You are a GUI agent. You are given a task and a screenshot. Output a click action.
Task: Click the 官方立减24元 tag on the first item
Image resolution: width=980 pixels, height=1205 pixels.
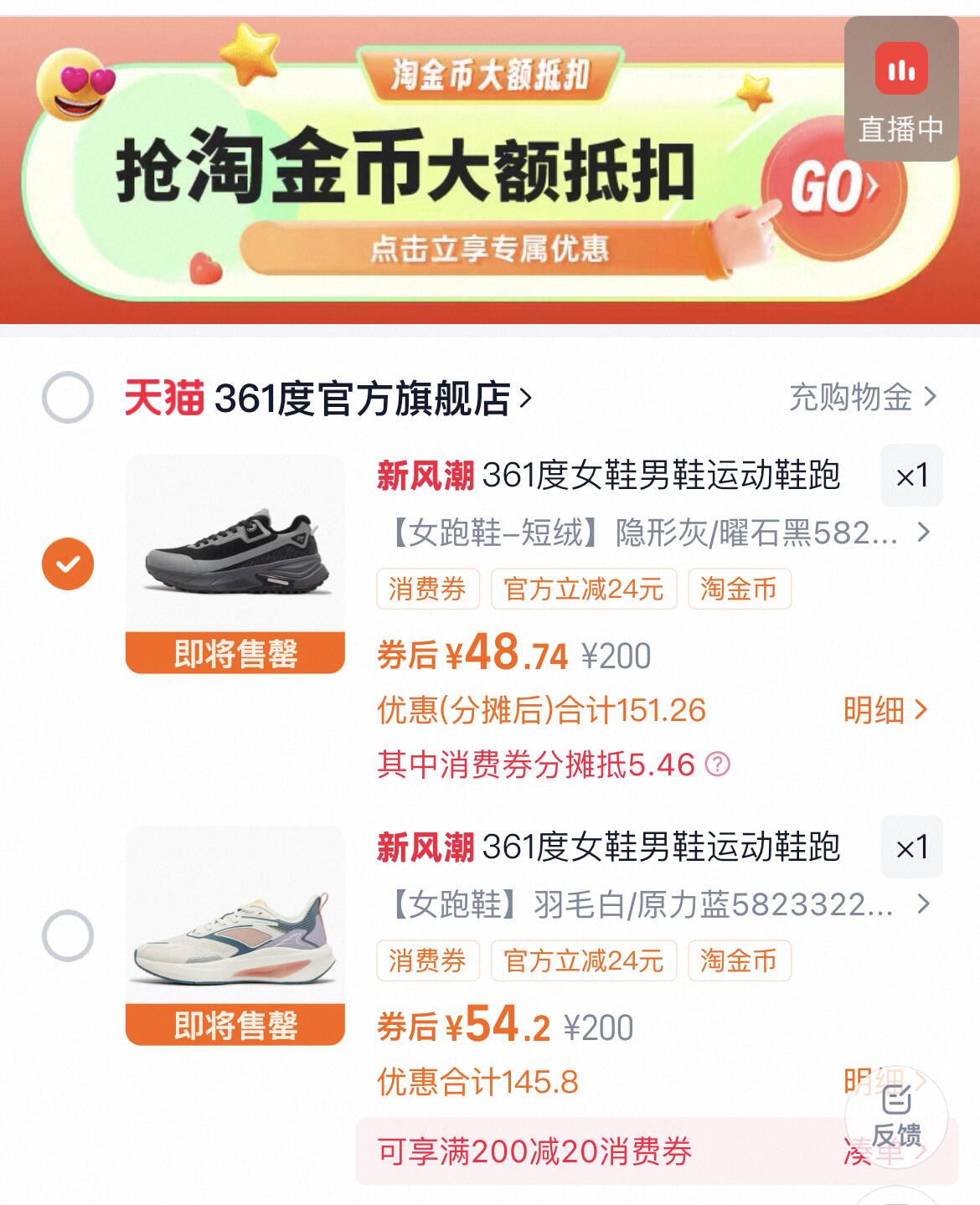pos(585,590)
